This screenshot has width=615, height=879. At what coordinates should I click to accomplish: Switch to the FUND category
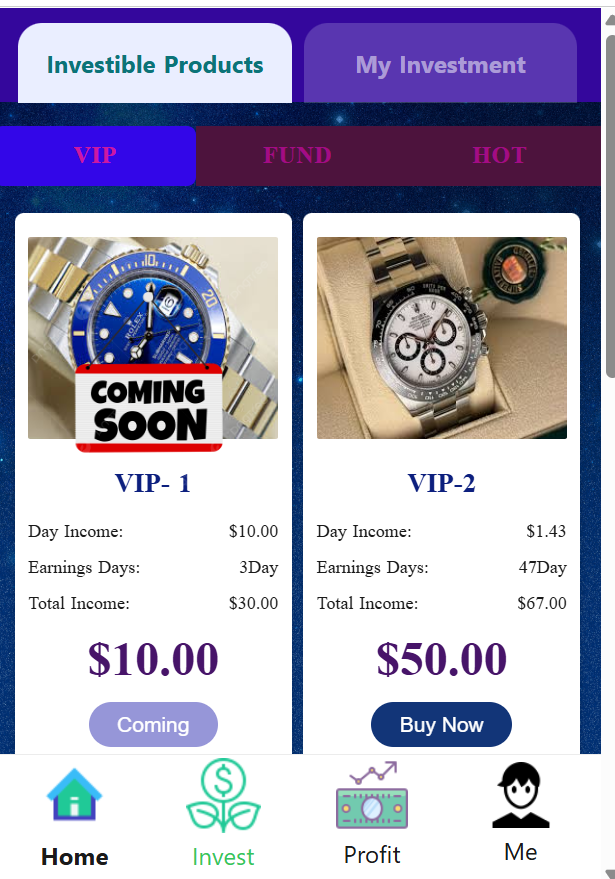coord(297,155)
